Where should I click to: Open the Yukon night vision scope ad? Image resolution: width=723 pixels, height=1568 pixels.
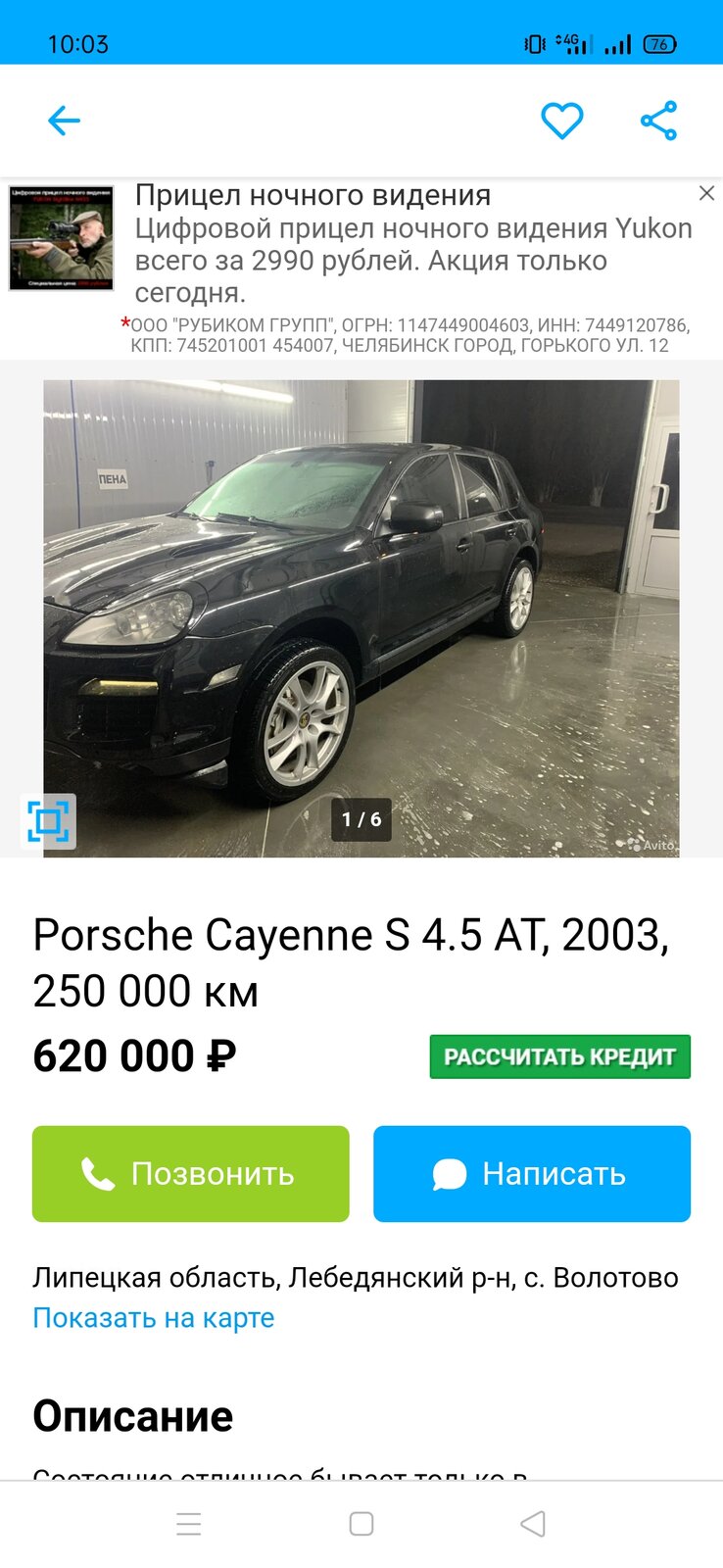click(412, 244)
